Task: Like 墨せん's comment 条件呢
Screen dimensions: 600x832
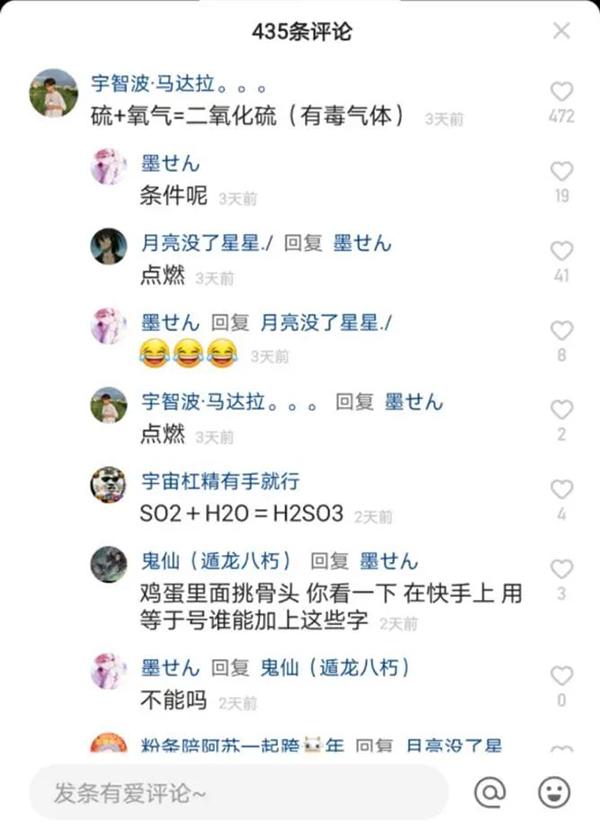Action: 562,171
